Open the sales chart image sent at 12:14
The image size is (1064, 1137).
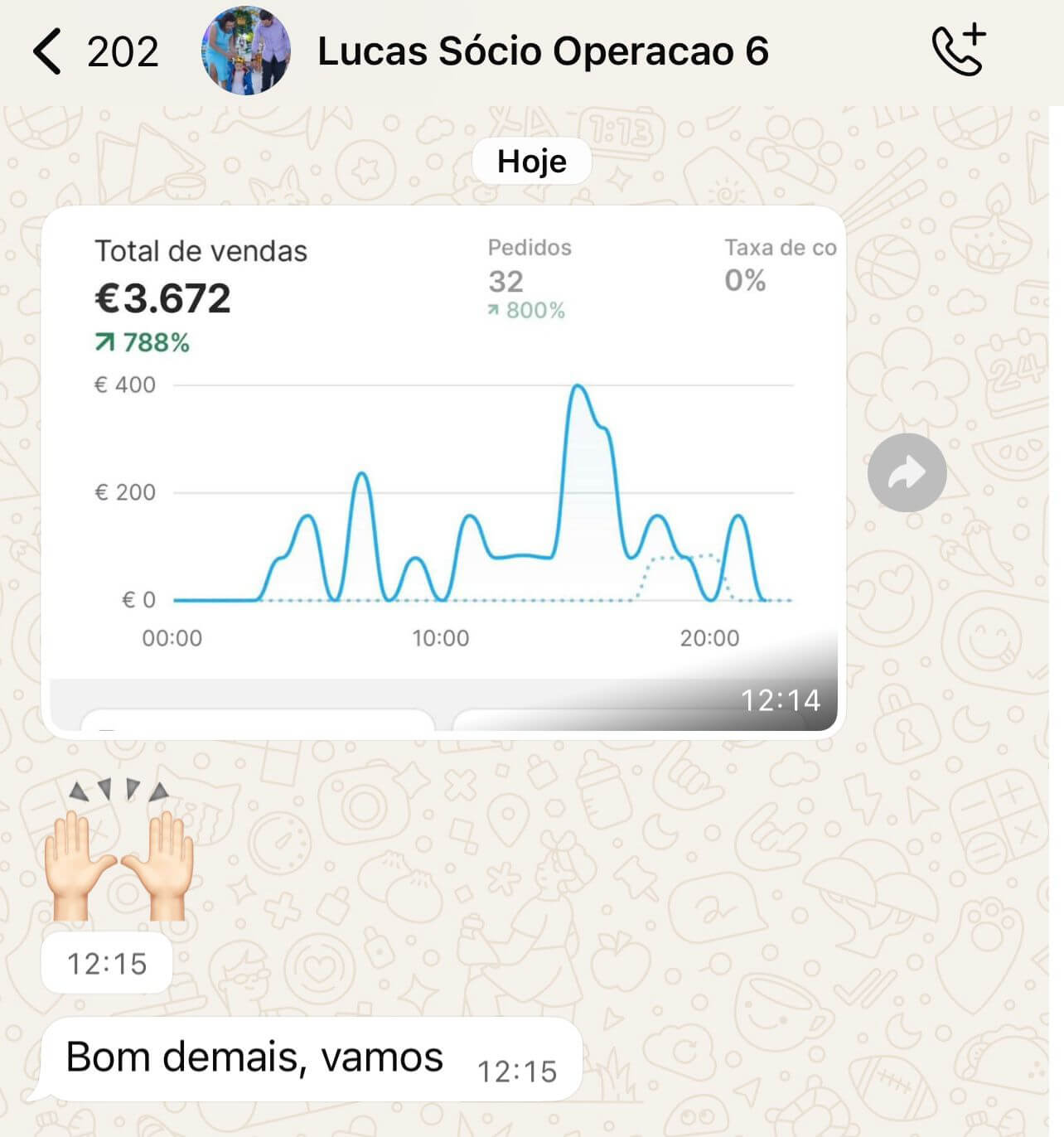tap(443, 472)
